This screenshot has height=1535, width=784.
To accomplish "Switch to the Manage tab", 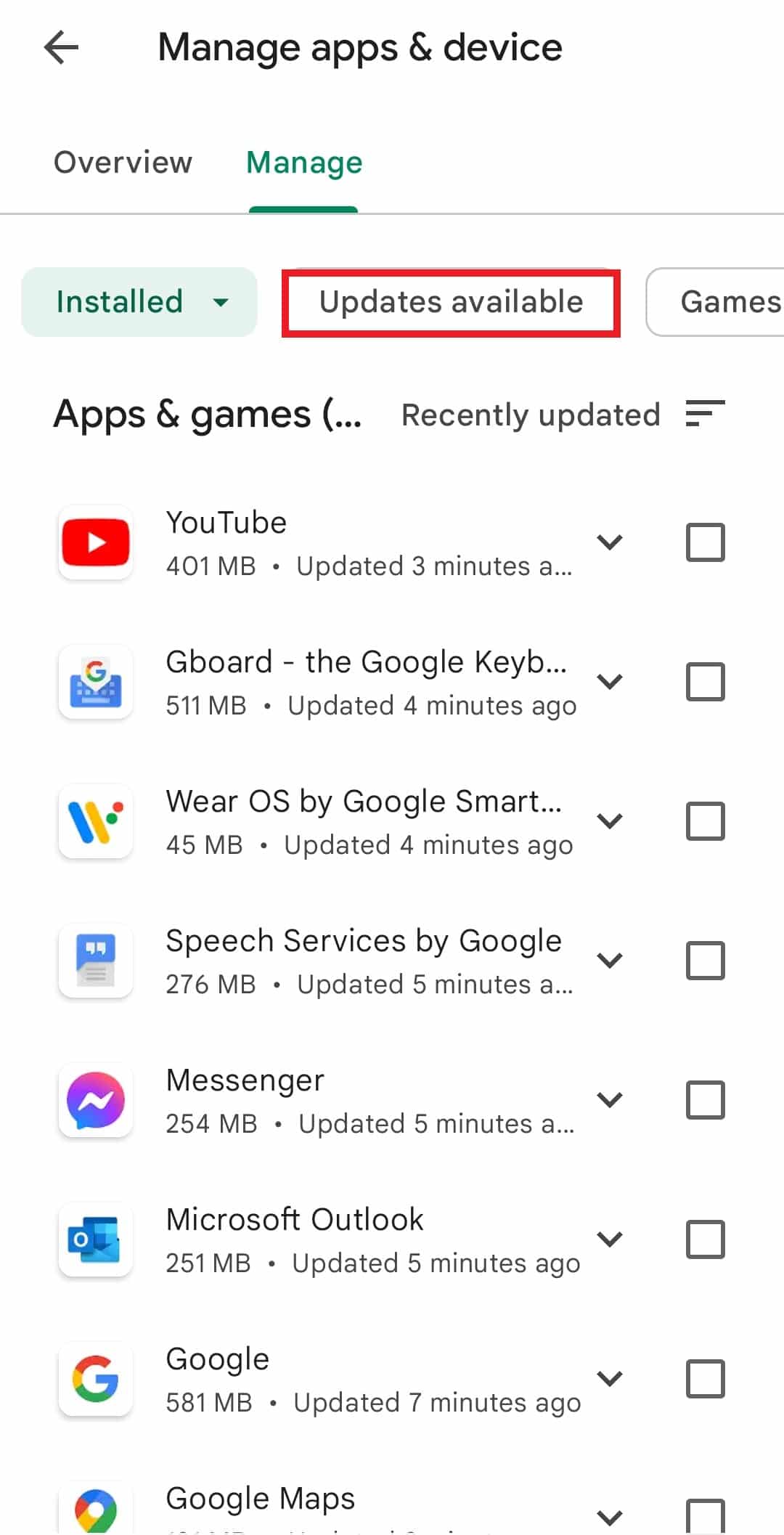I will click(304, 162).
